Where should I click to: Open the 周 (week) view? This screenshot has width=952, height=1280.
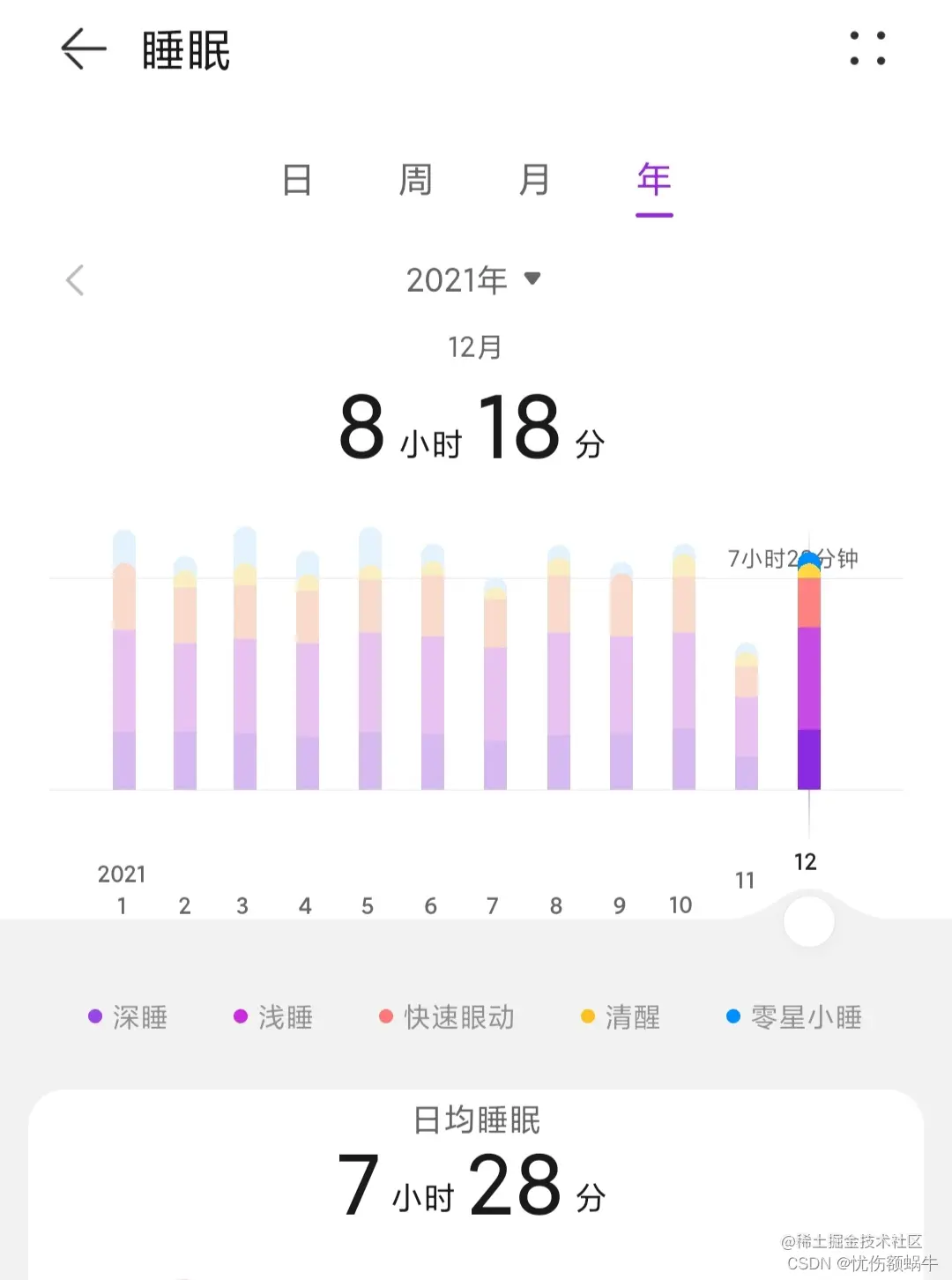coord(416,179)
